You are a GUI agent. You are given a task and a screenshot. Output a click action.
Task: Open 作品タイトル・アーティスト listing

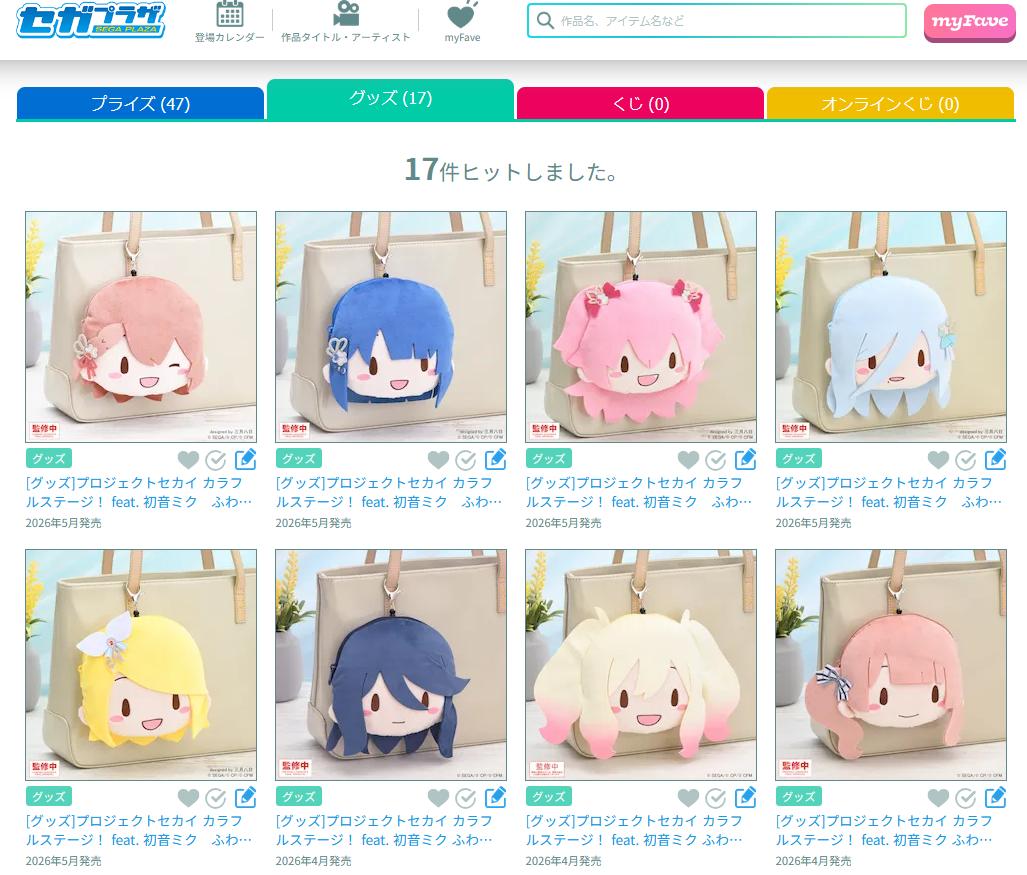[345, 22]
